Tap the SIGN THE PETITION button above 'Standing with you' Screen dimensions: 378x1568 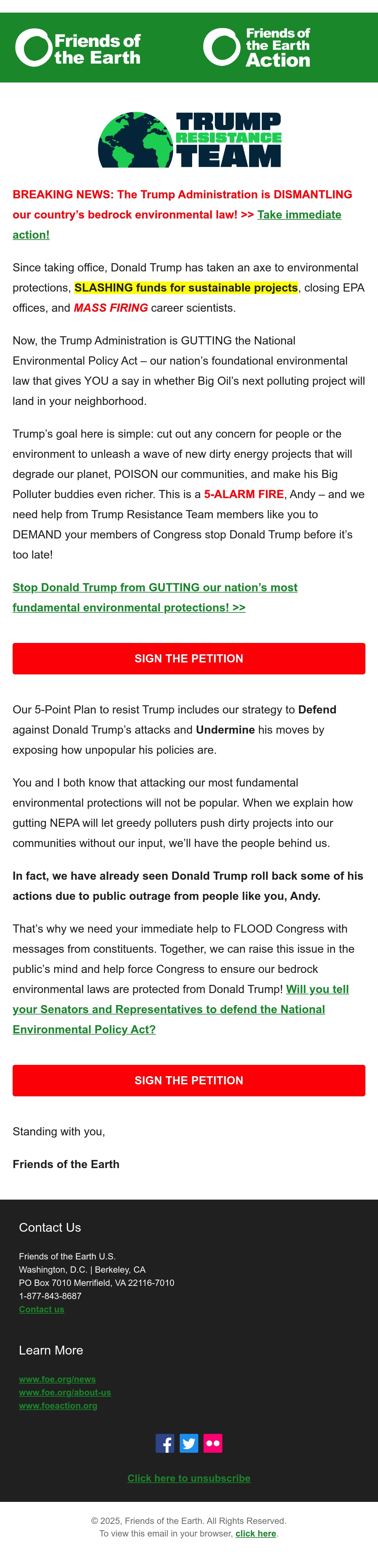click(x=189, y=1080)
